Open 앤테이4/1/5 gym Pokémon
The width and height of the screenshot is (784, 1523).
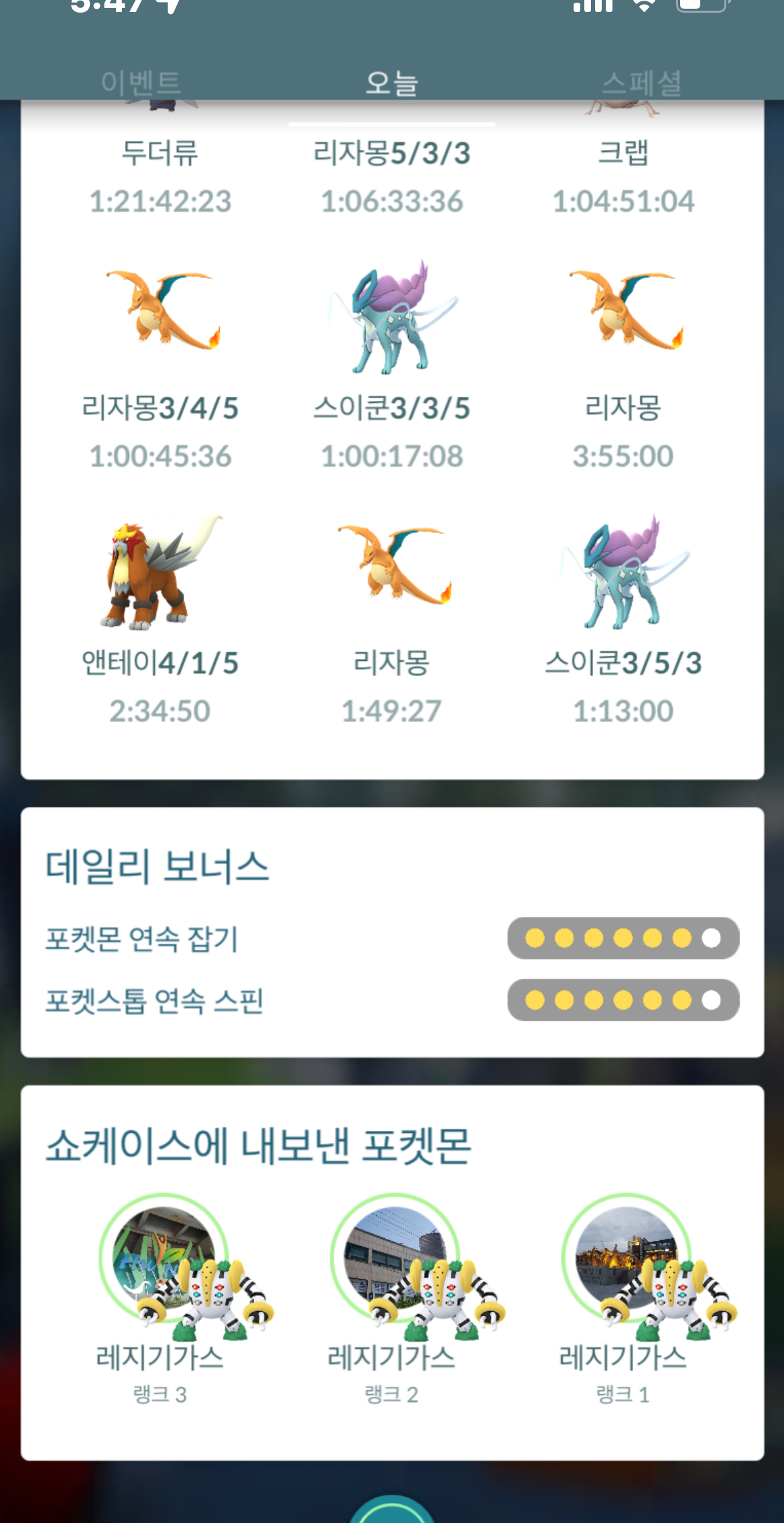point(160,573)
